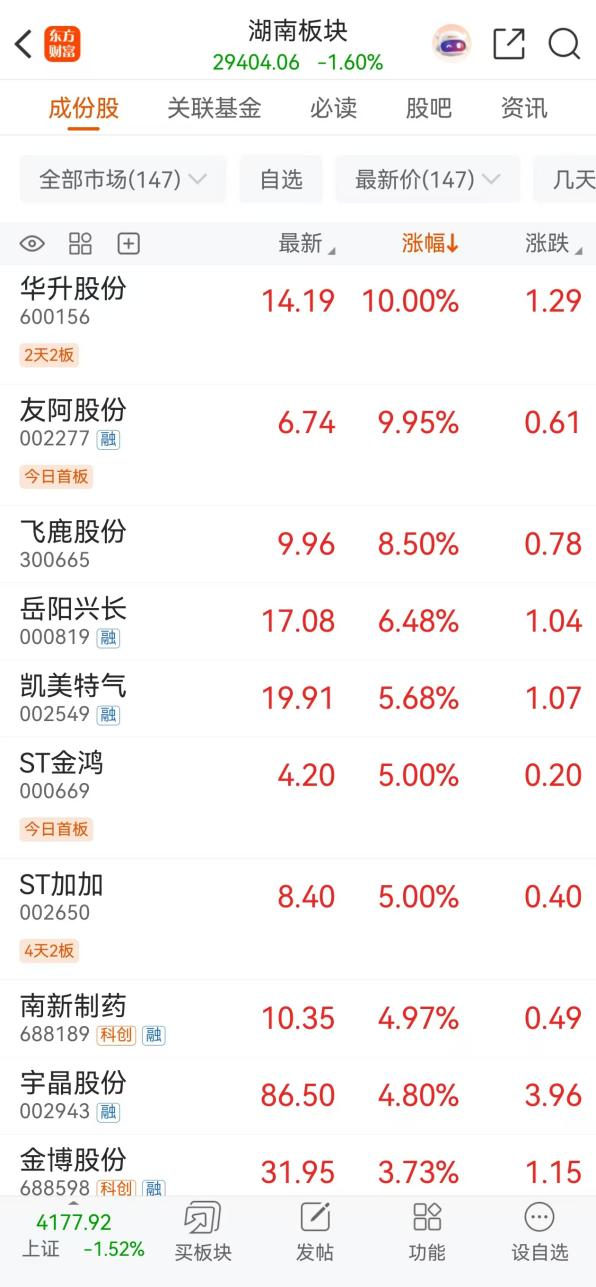Share this page via the export icon
The height and width of the screenshot is (1287, 596).
tap(509, 43)
